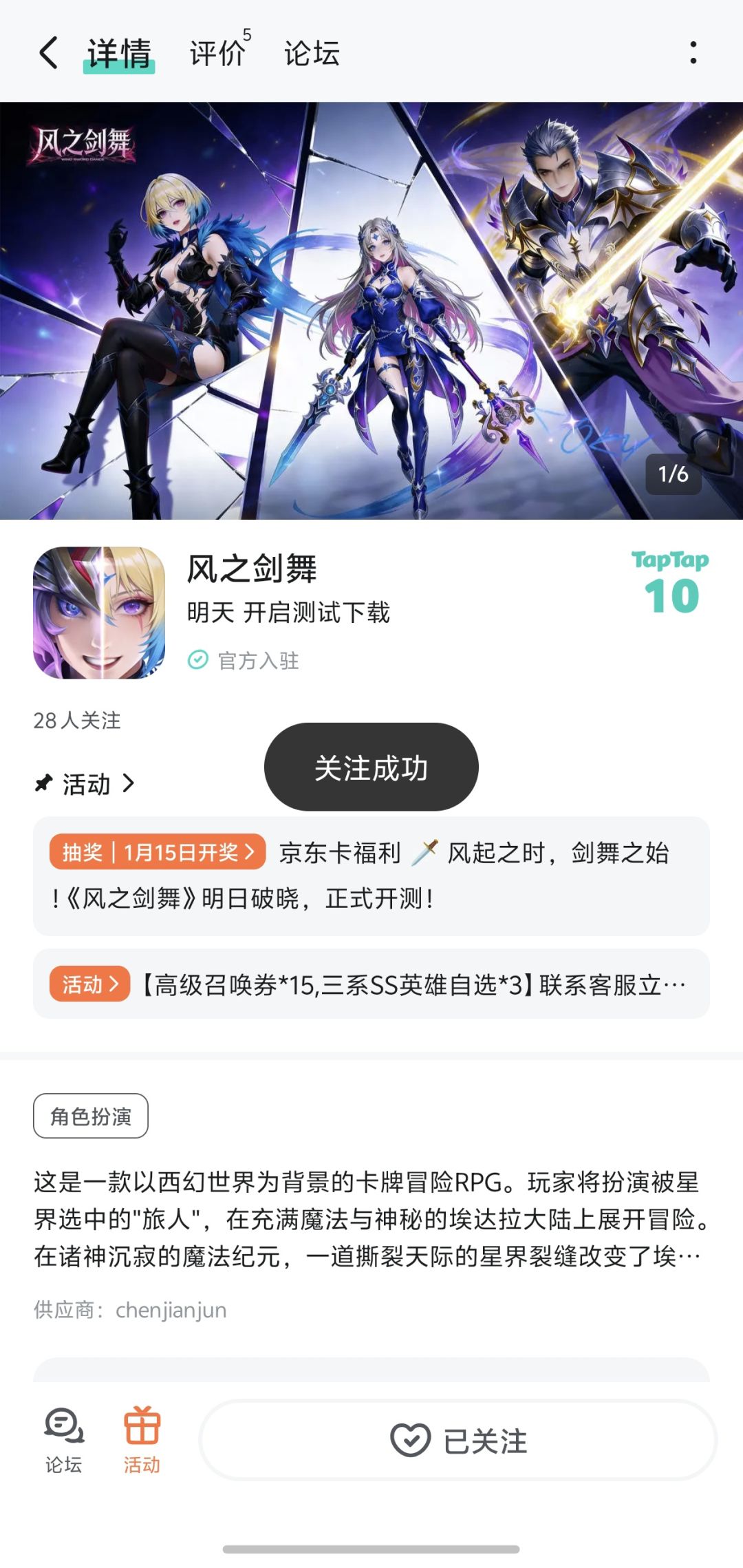
Task: Open the 活动 gift icon at bottom
Action: click(x=142, y=1441)
